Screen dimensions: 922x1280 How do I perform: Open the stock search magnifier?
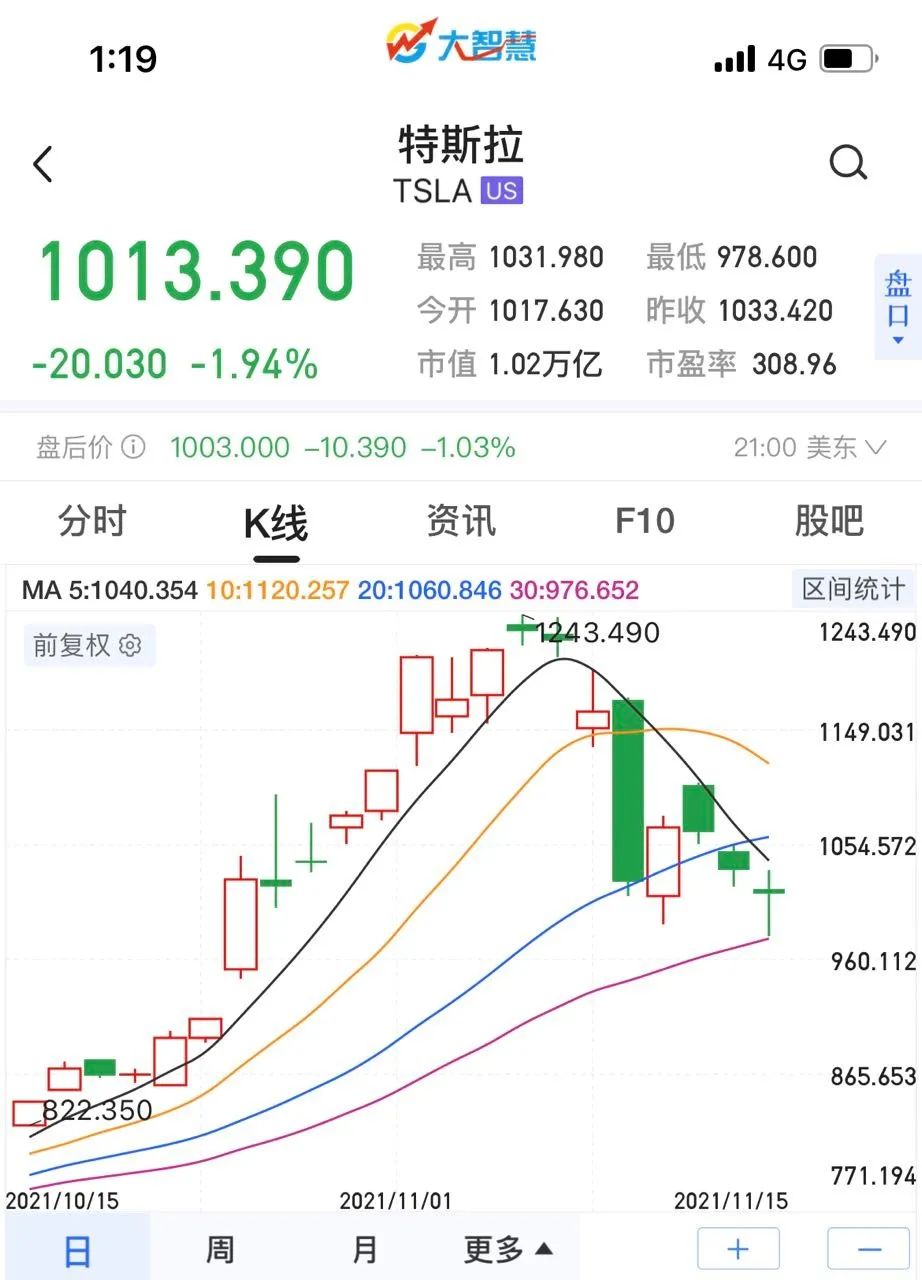click(x=848, y=162)
